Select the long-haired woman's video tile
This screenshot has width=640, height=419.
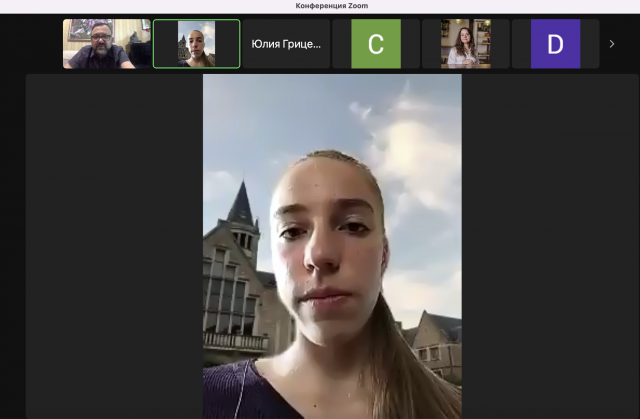click(x=466, y=44)
